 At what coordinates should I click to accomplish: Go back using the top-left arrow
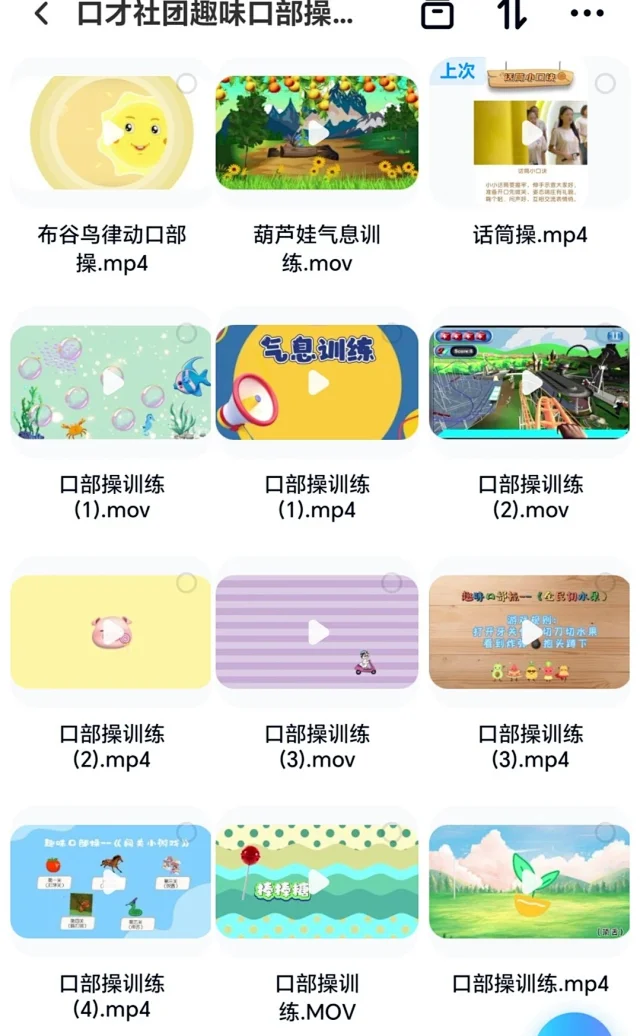41,15
